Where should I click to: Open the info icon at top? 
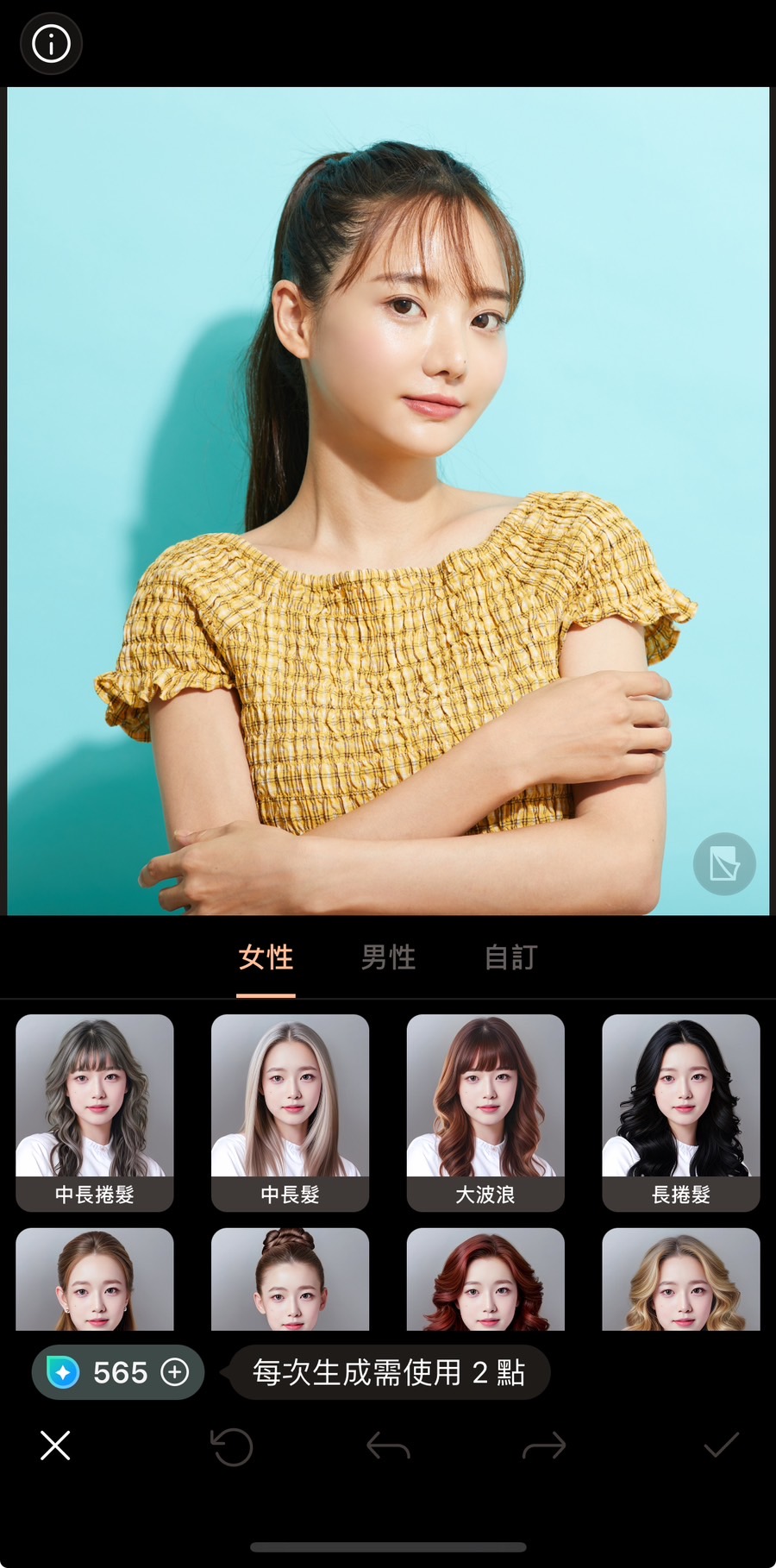pos(51,43)
